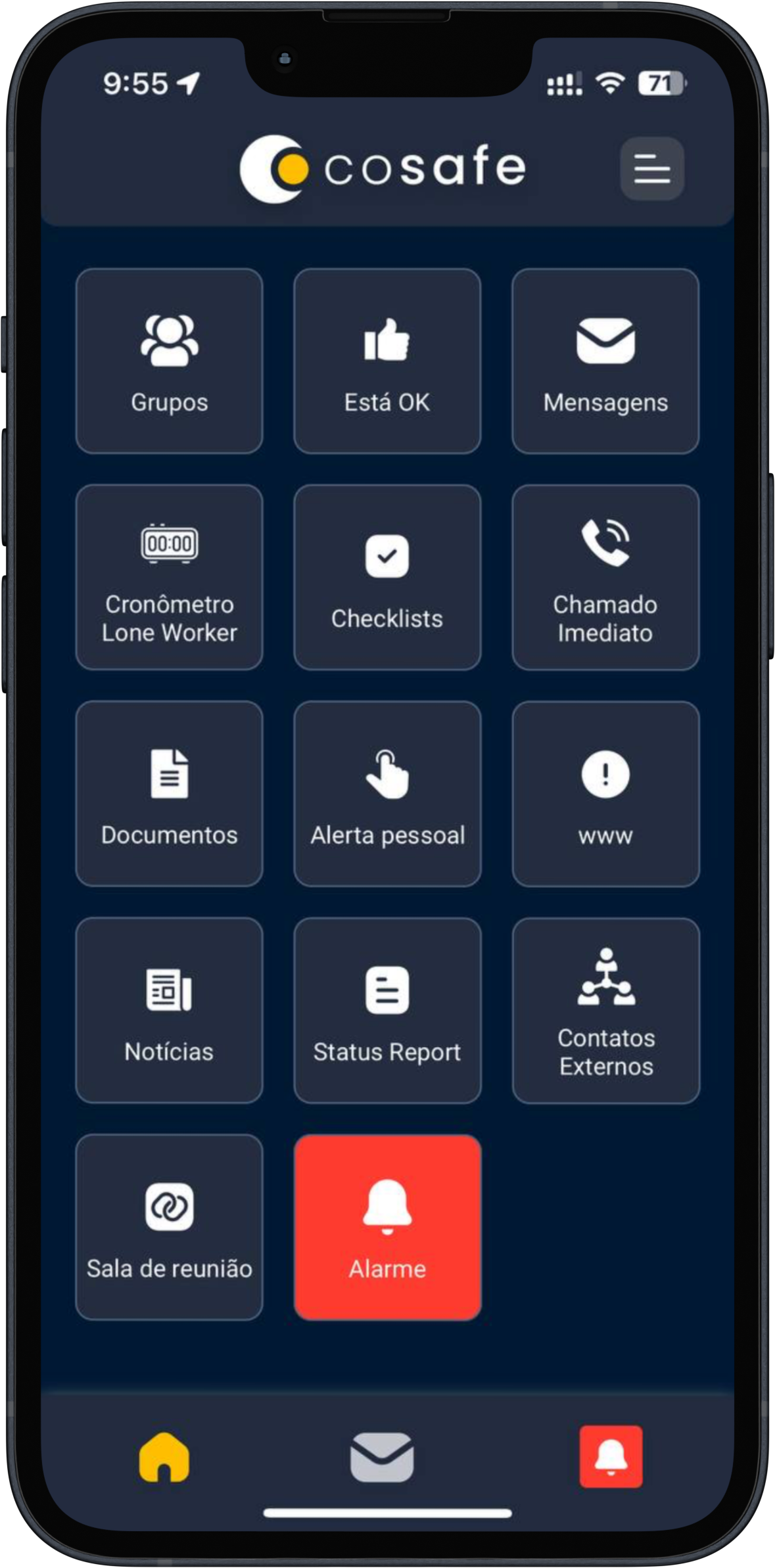Open Checklists
Image resolution: width=775 pixels, height=1568 pixels.
387,577
